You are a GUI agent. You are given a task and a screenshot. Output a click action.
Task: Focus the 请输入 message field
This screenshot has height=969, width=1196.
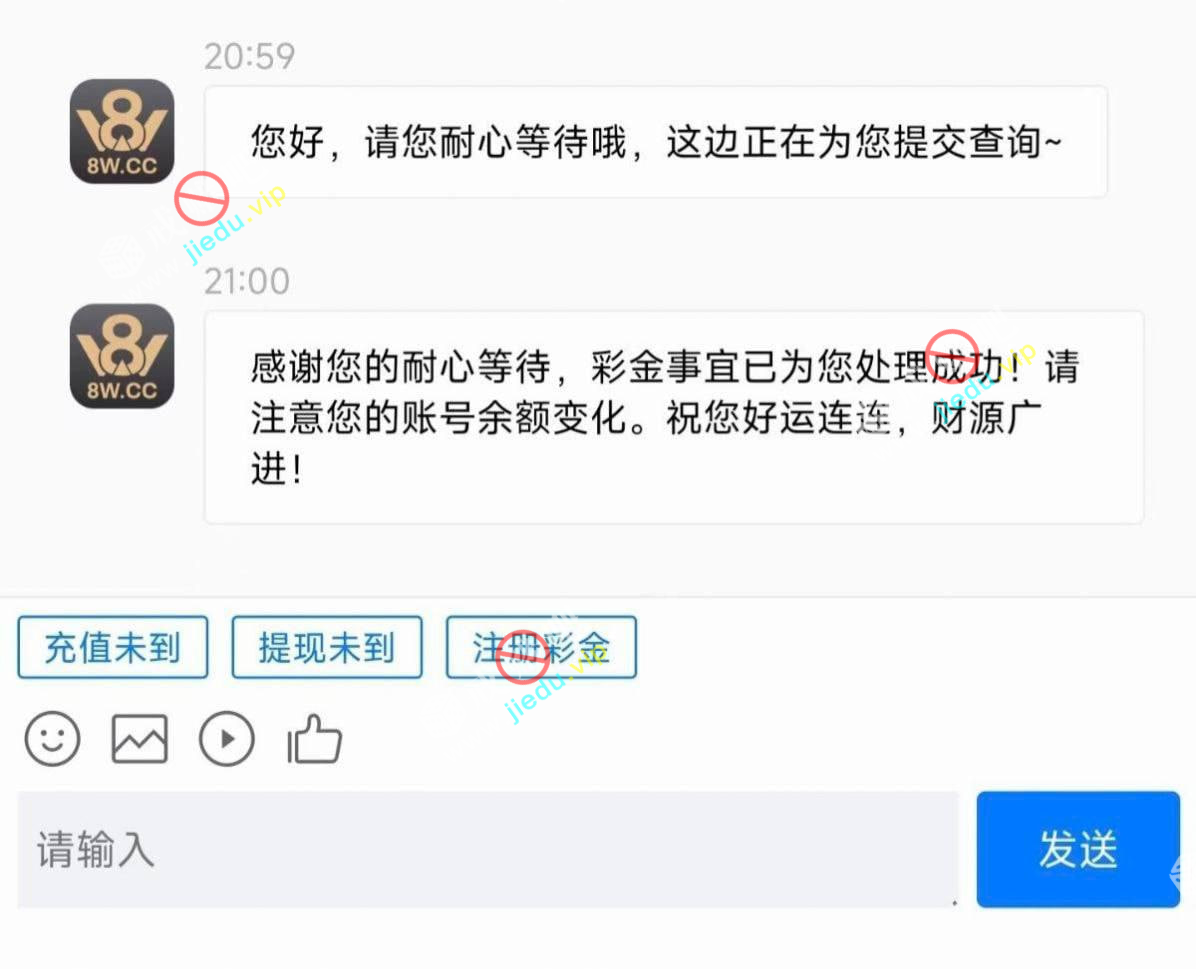pyautogui.click(x=487, y=850)
